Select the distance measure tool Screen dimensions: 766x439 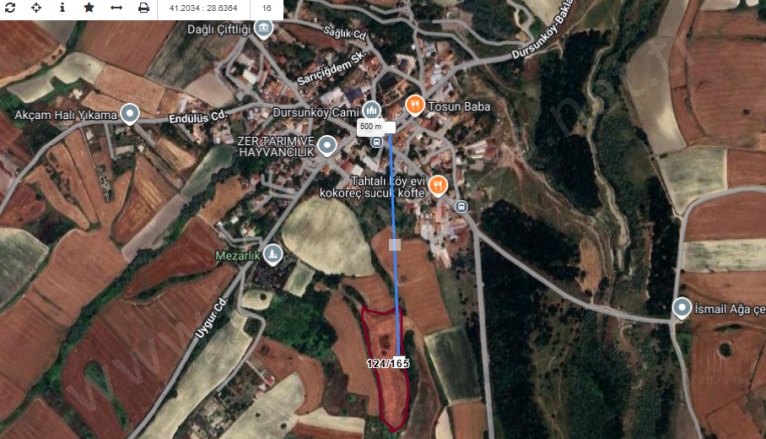click(116, 7)
